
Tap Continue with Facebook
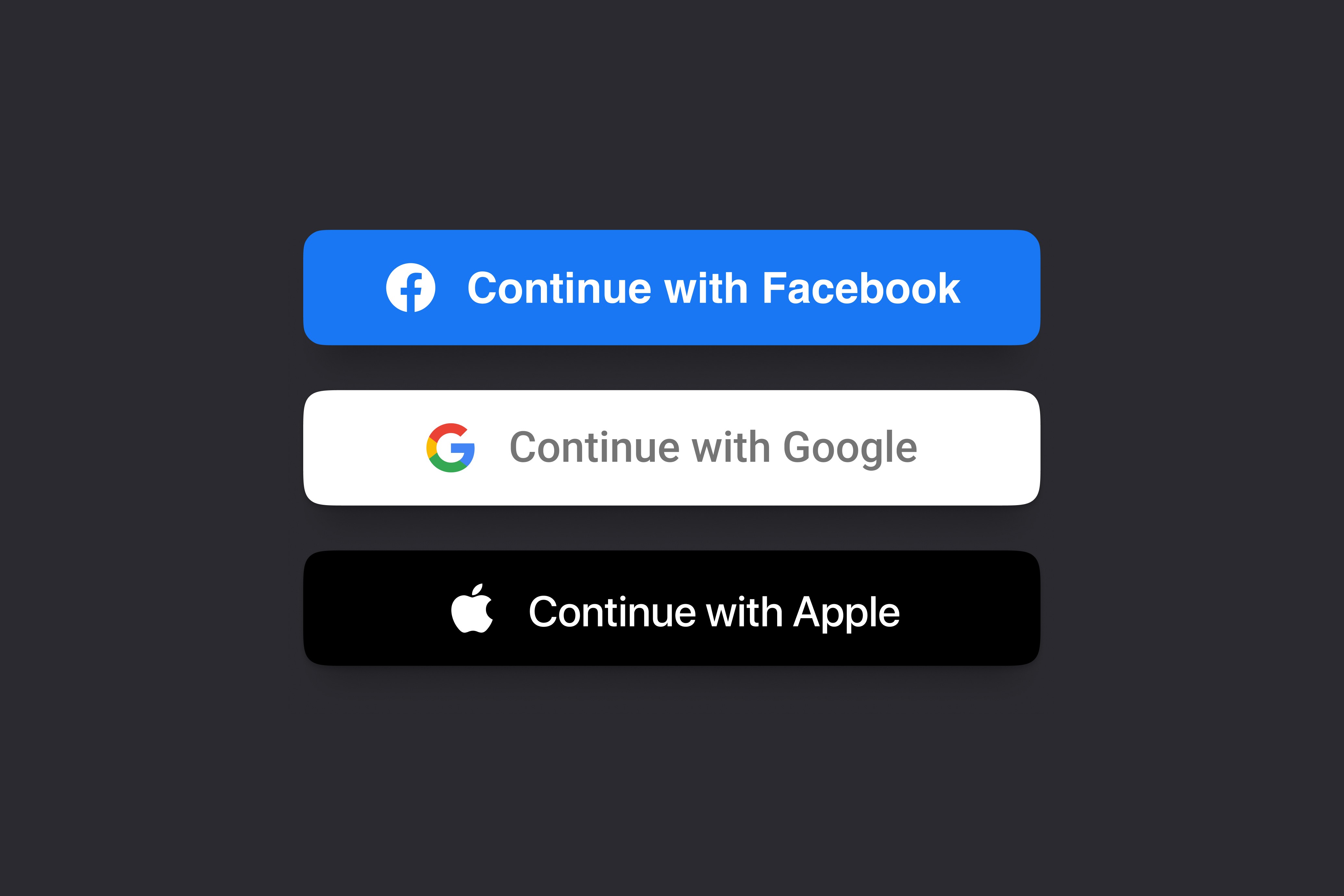[x=671, y=287]
